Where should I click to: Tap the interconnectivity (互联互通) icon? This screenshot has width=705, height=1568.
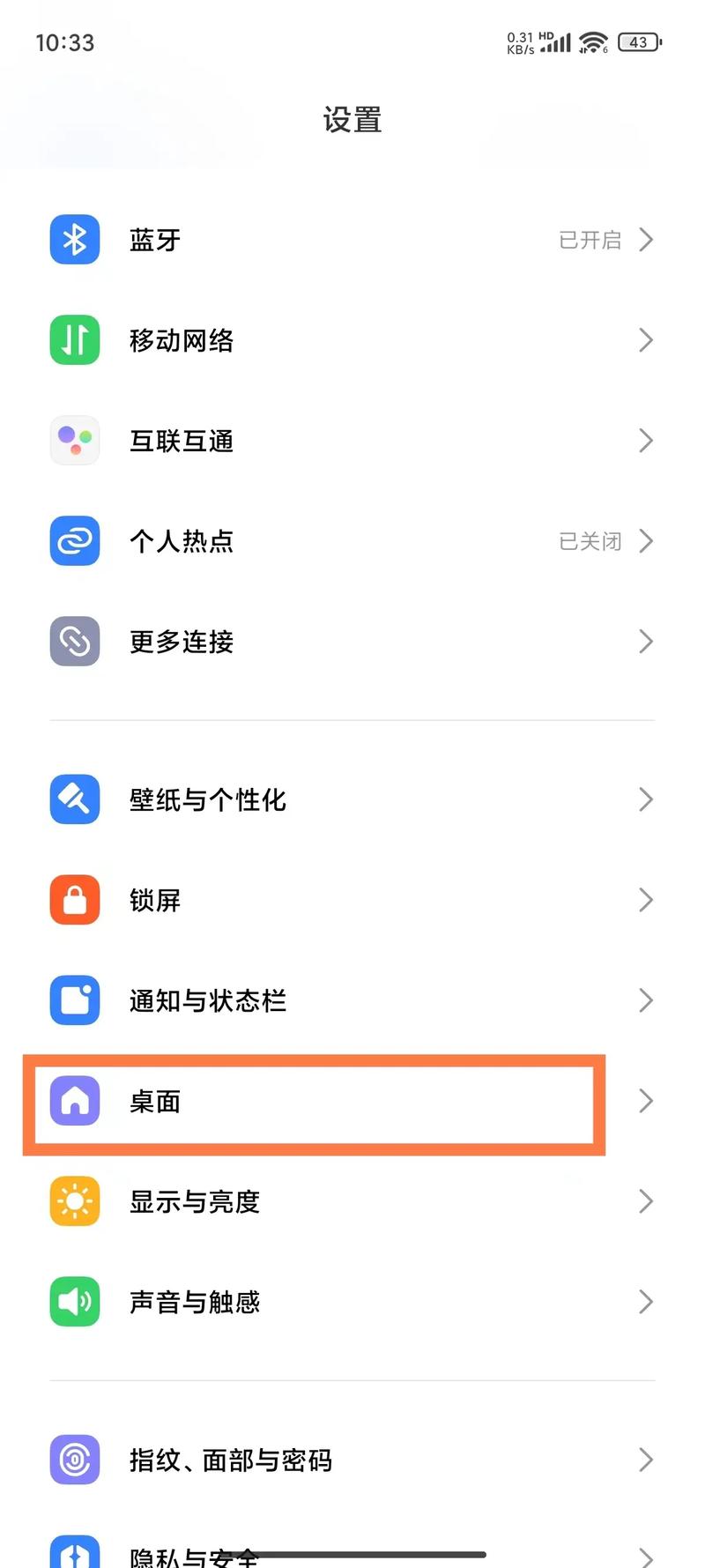[x=74, y=441]
